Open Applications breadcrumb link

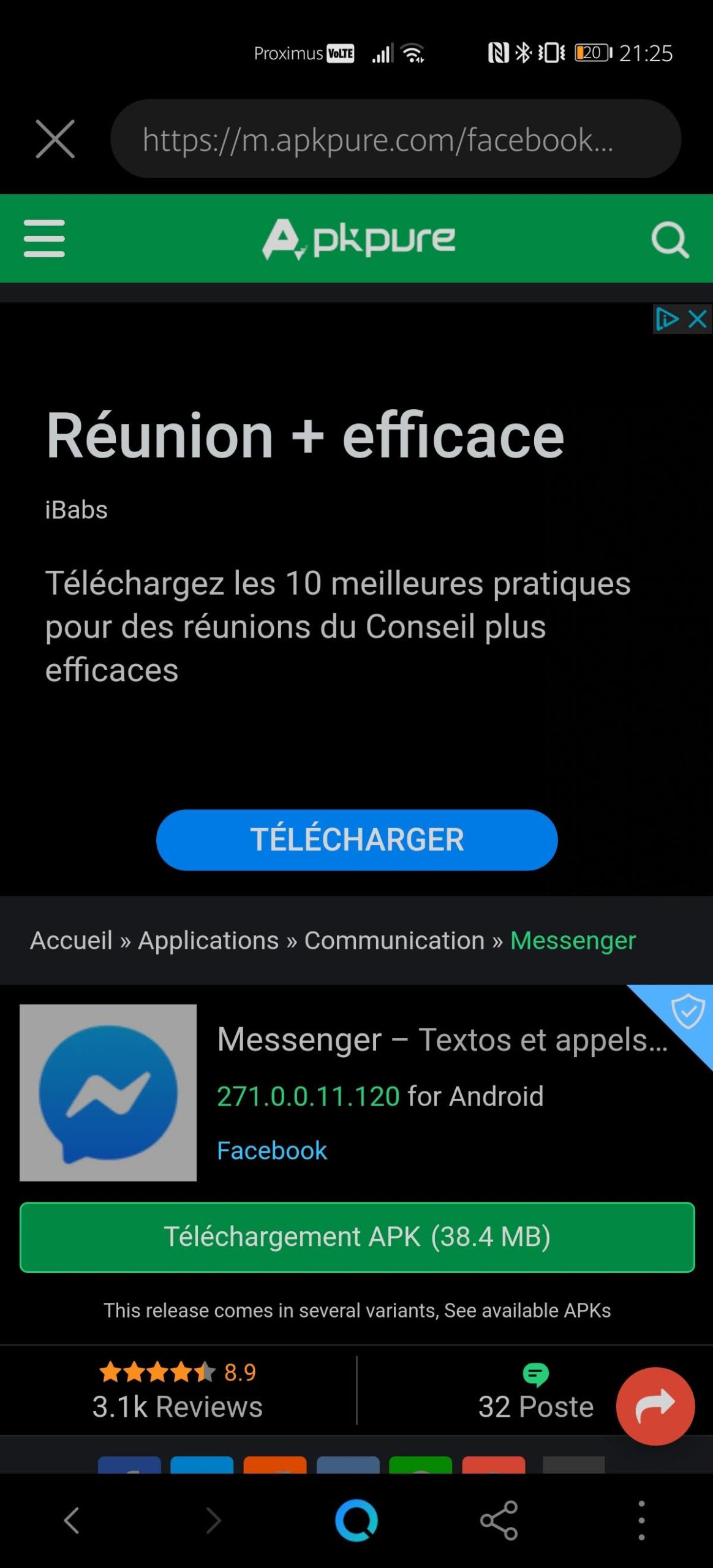point(208,940)
